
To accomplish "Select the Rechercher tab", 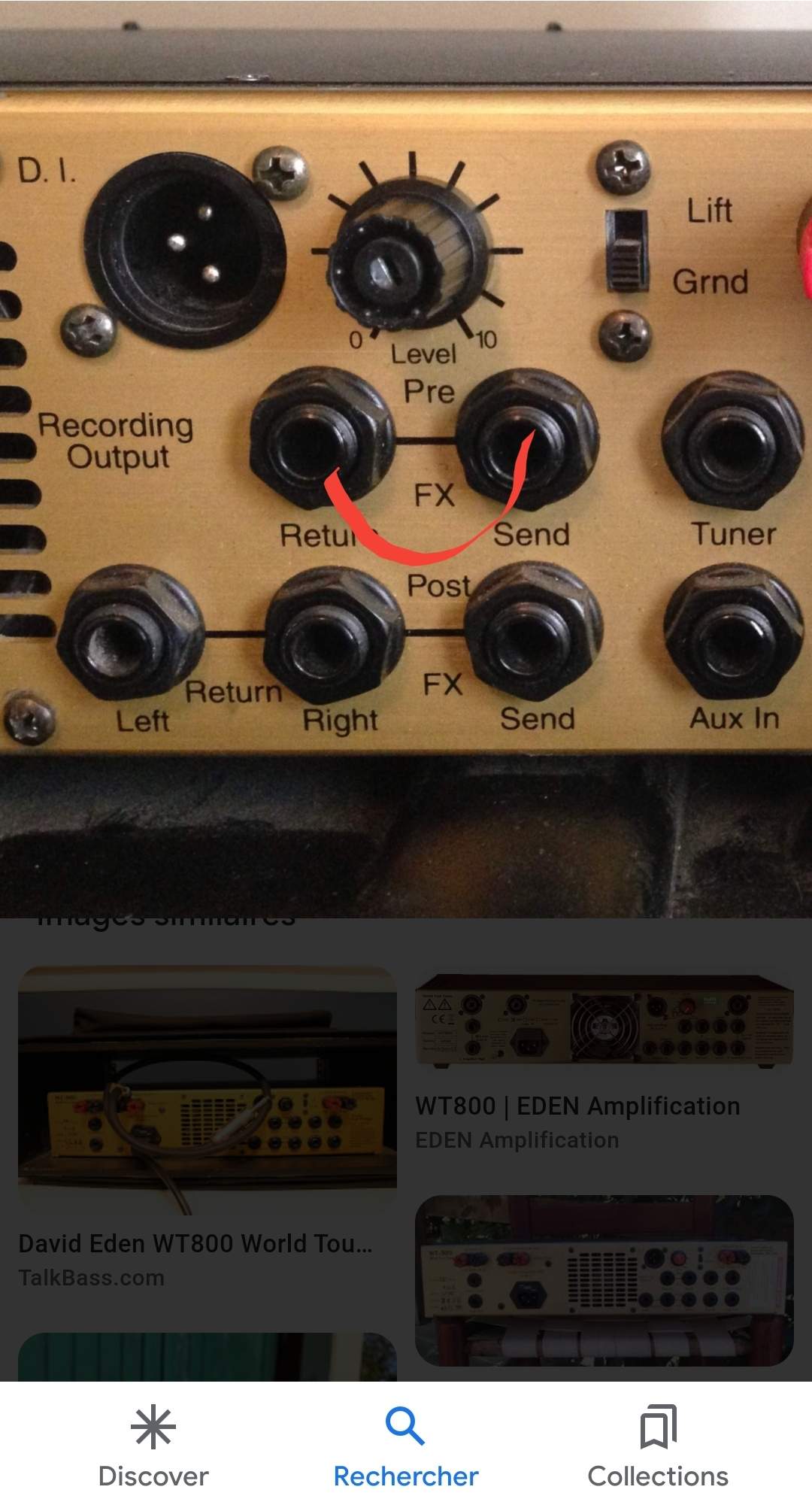I will coord(406,1446).
